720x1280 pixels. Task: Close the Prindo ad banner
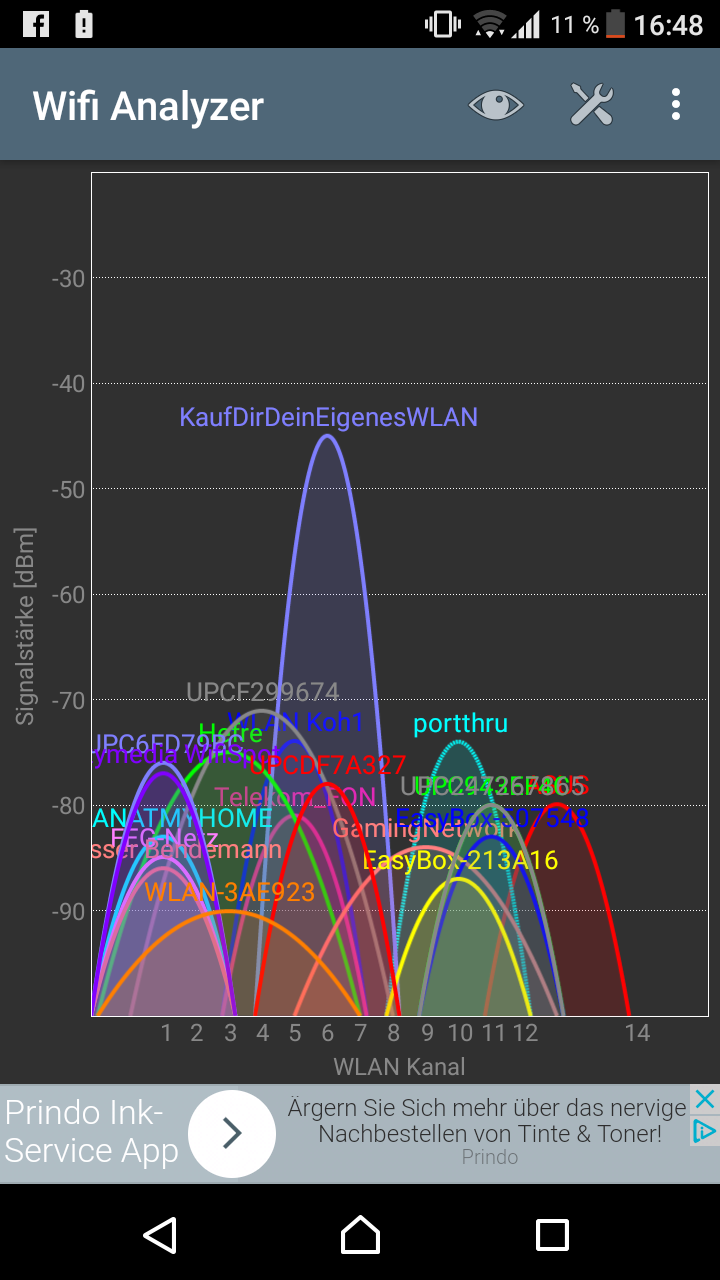click(705, 1100)
